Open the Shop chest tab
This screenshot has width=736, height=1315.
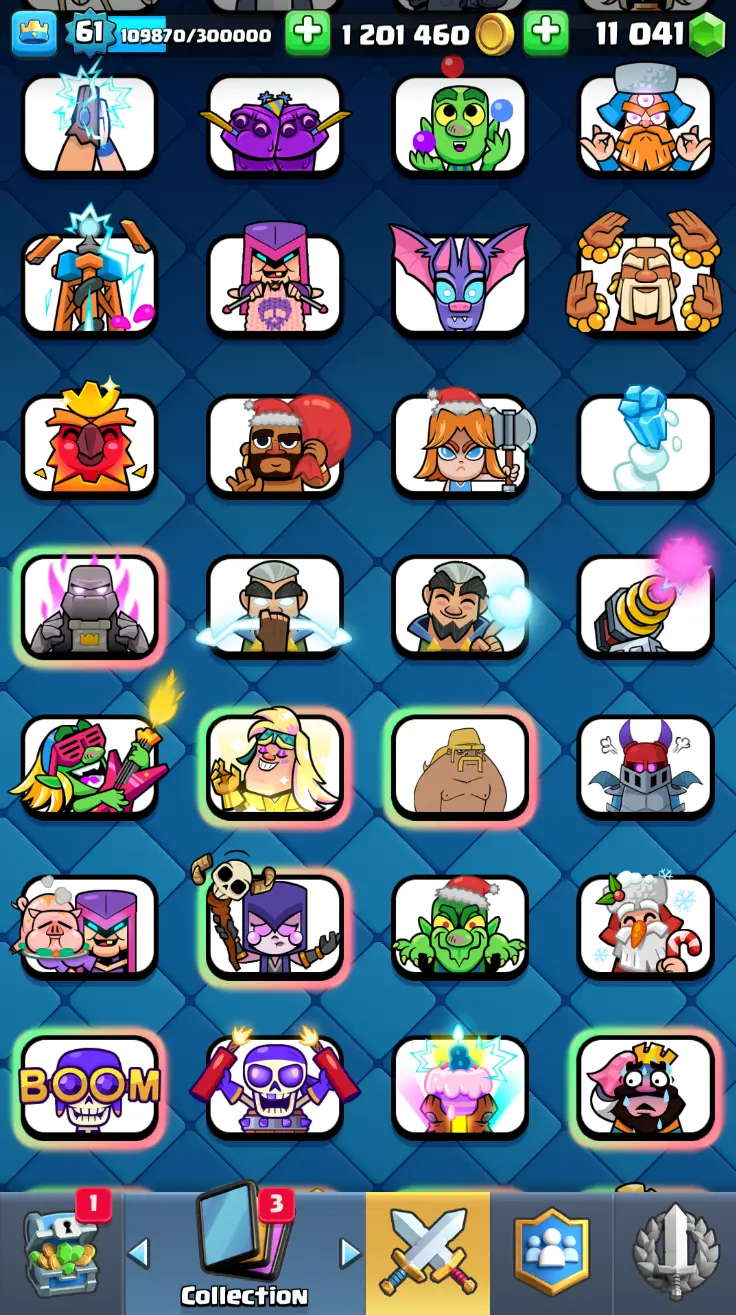click(x=62, y=1252)
